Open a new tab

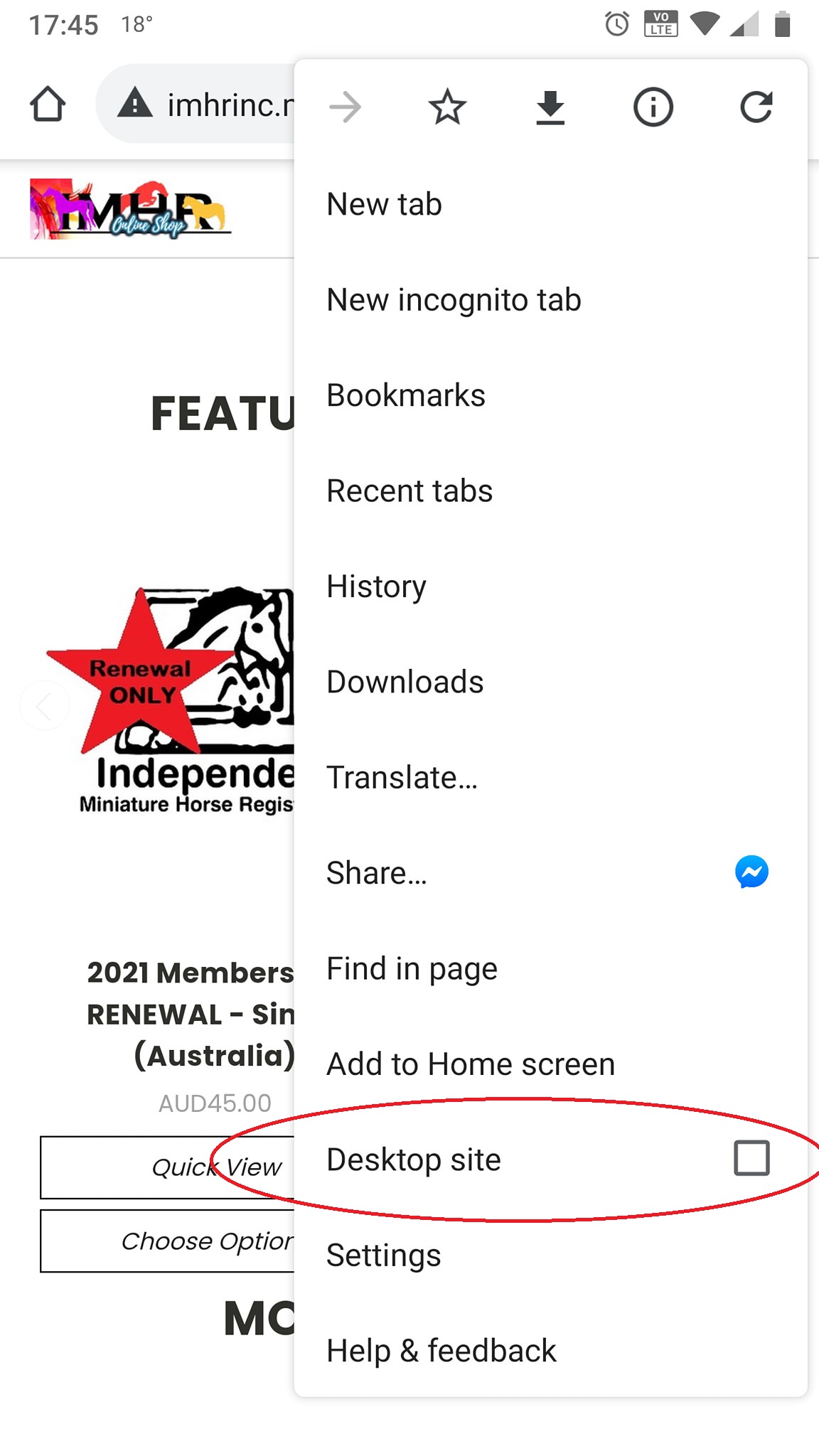[x=384, y=205]
